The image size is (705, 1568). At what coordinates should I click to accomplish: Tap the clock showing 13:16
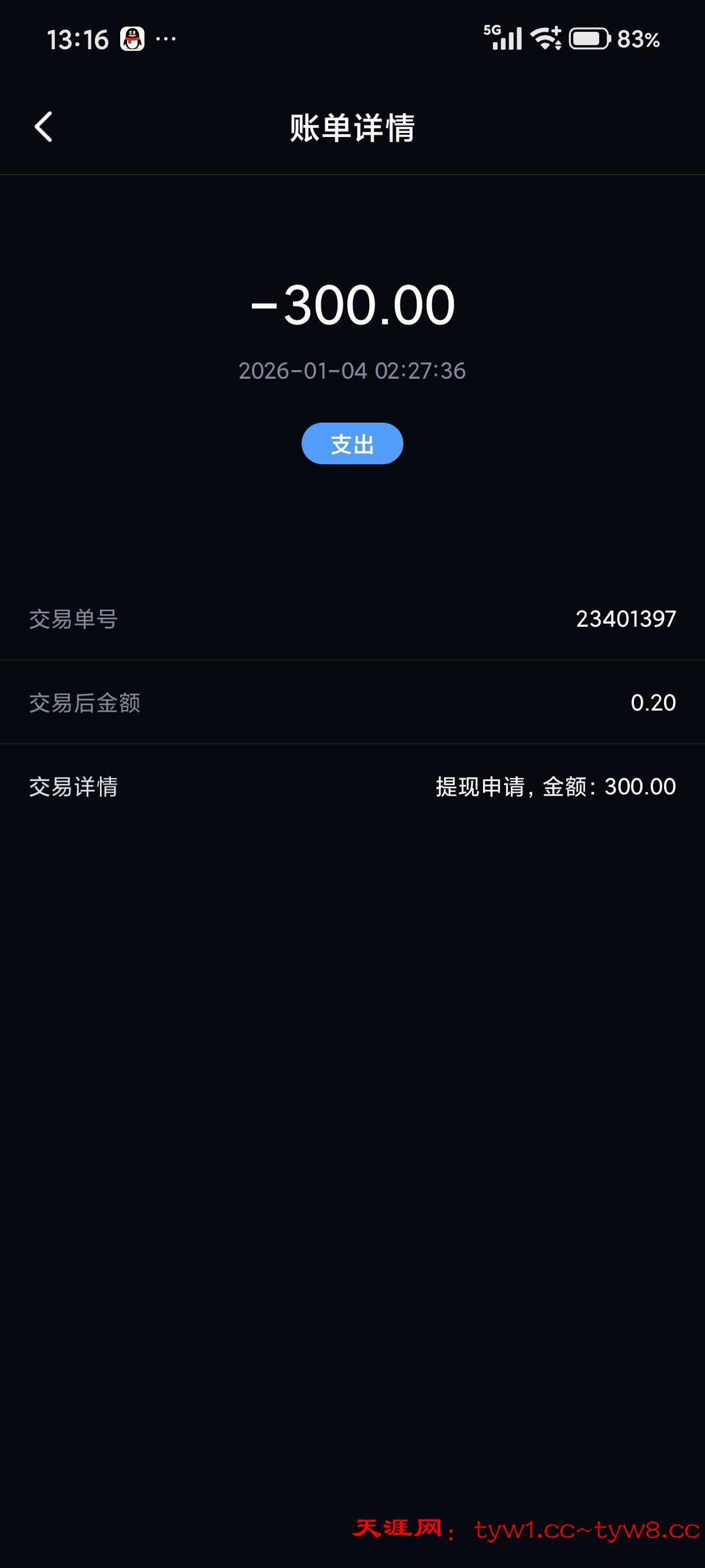(x=79, y=38)
